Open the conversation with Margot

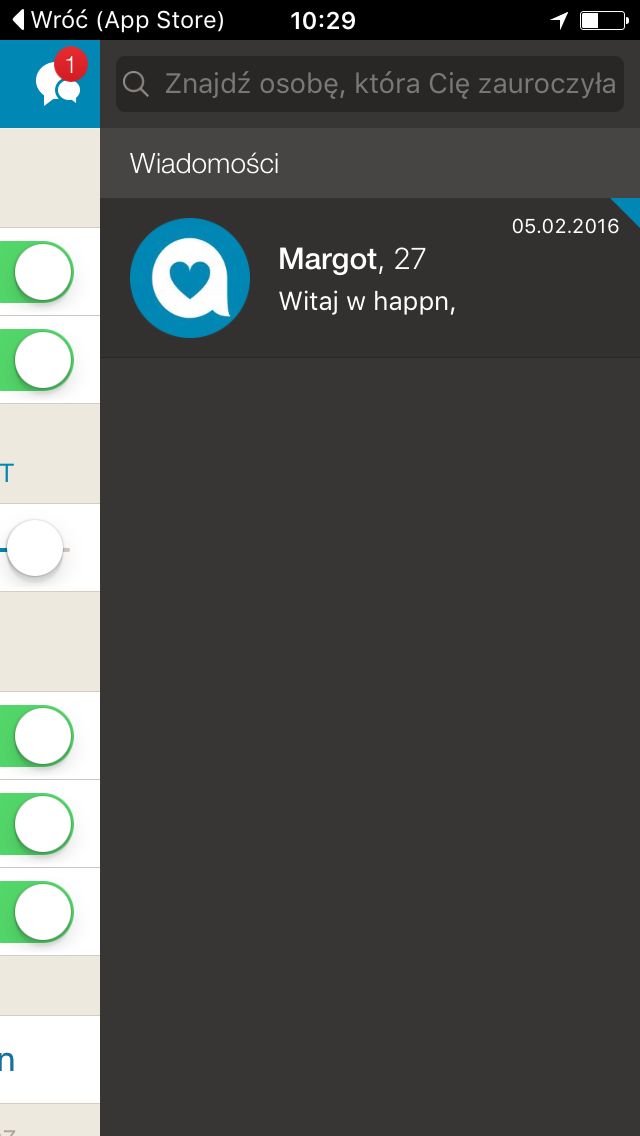(x=370, y=277)
